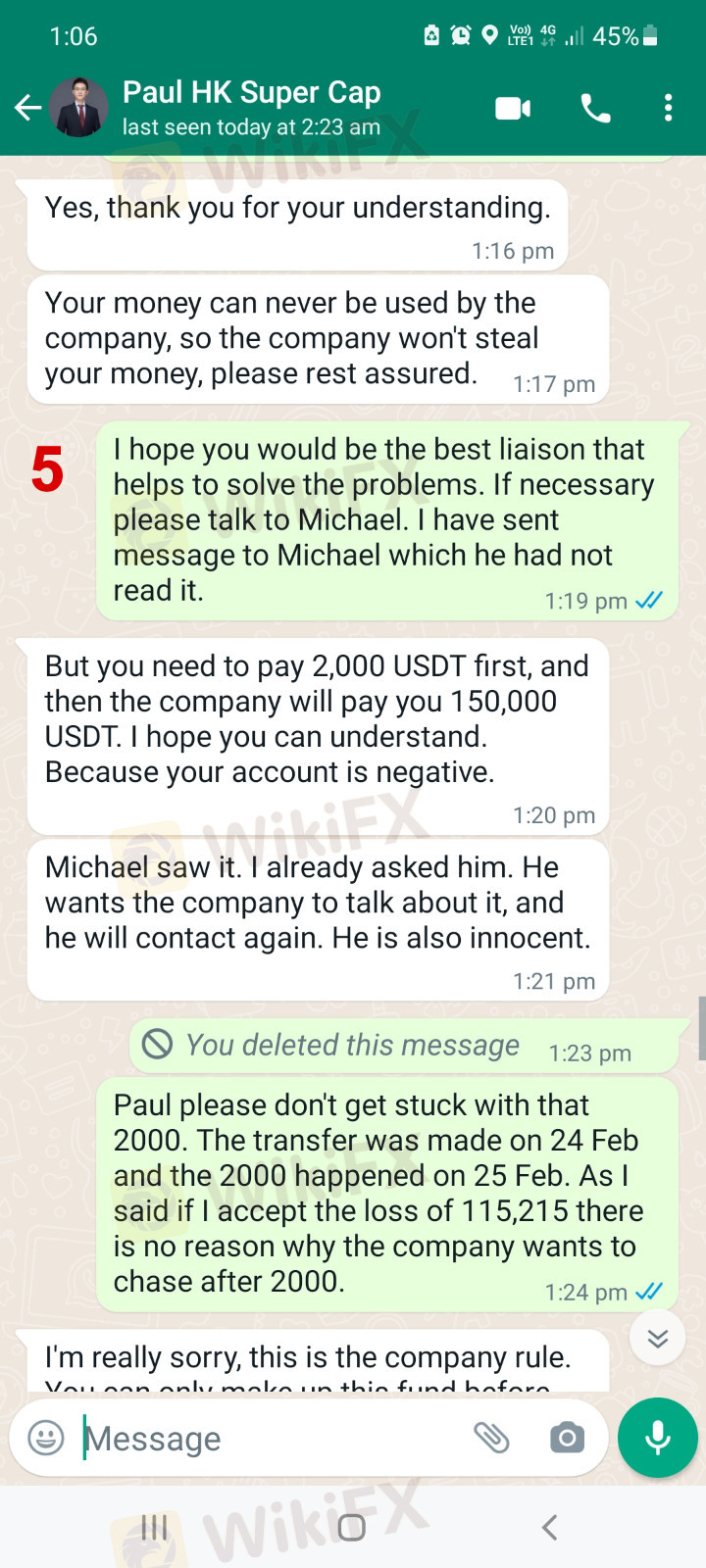The image size is (706, 1568).
Task: Tap the system home button
Action: [x=351, y=1527]
